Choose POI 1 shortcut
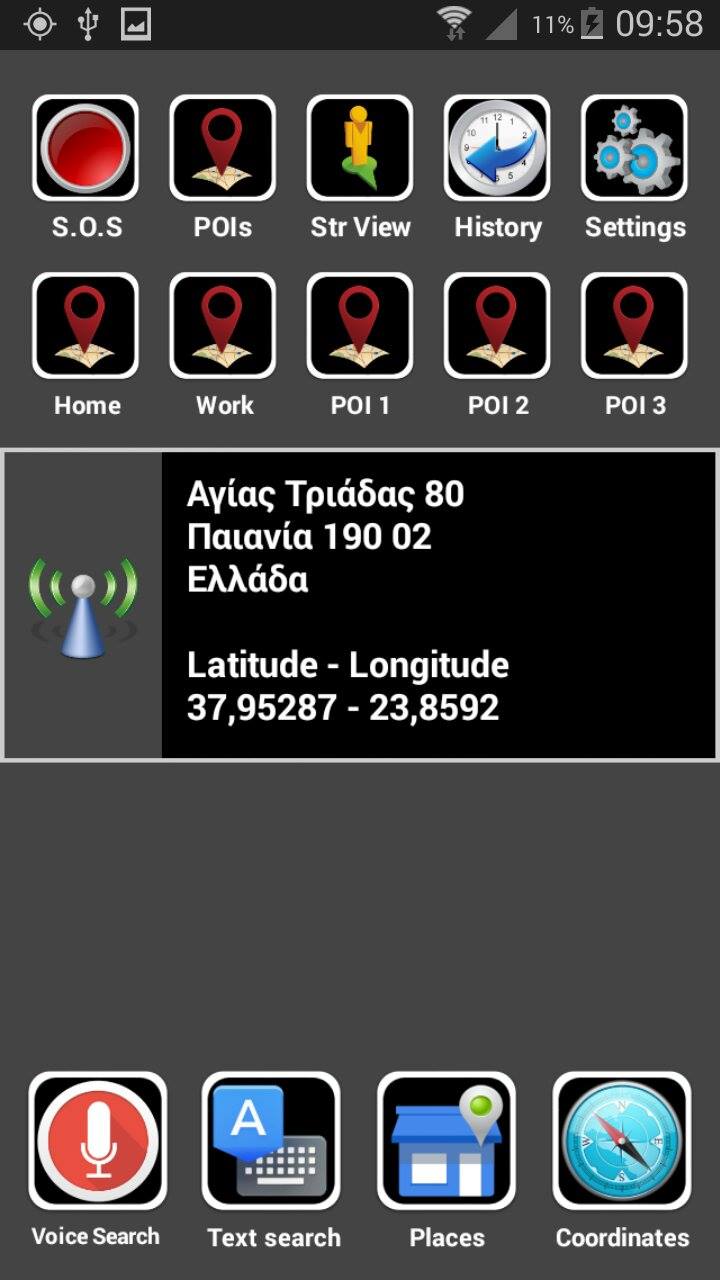Screen dimensions: 720x1280 [x=360, y=326]
